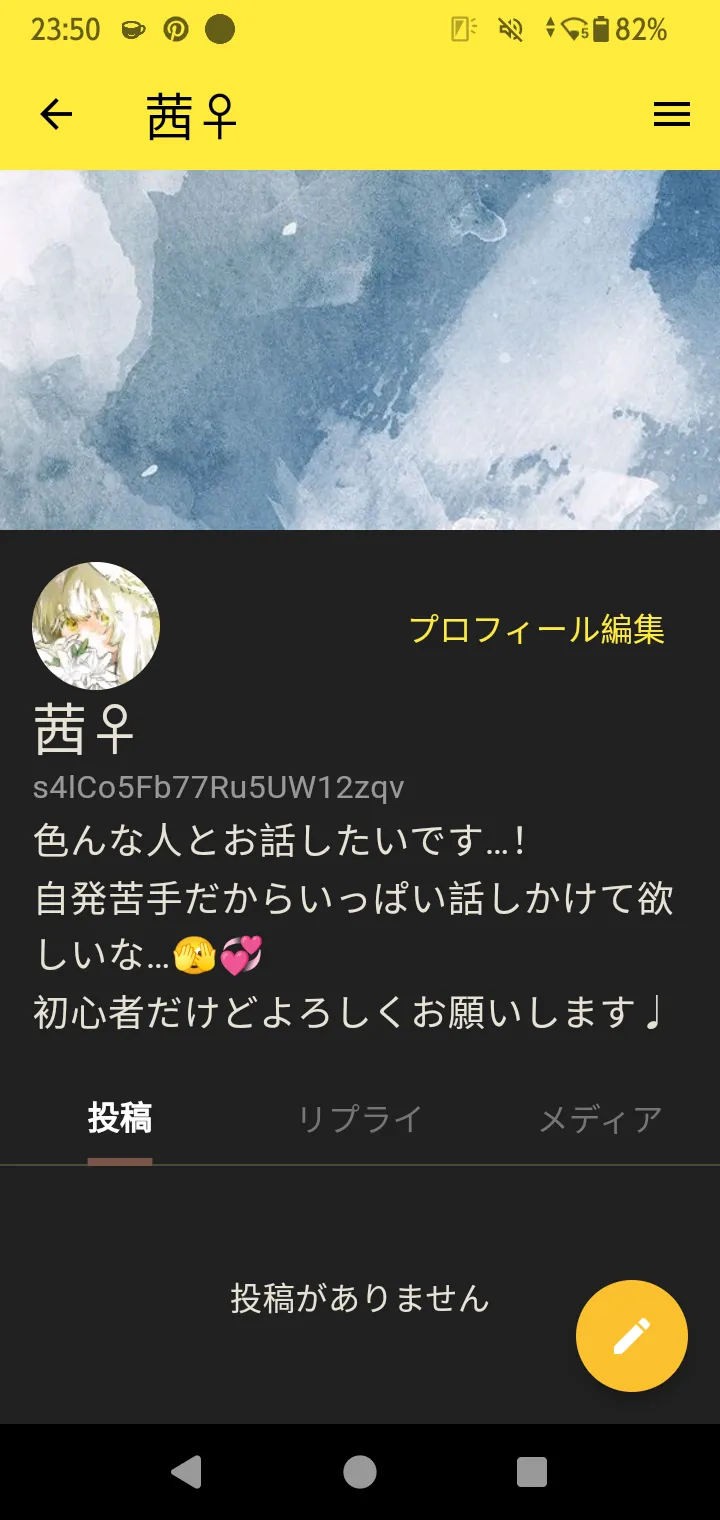Screen dimensions: 720x1520
Task: View the watercolor header image
Action: (360, 350)
